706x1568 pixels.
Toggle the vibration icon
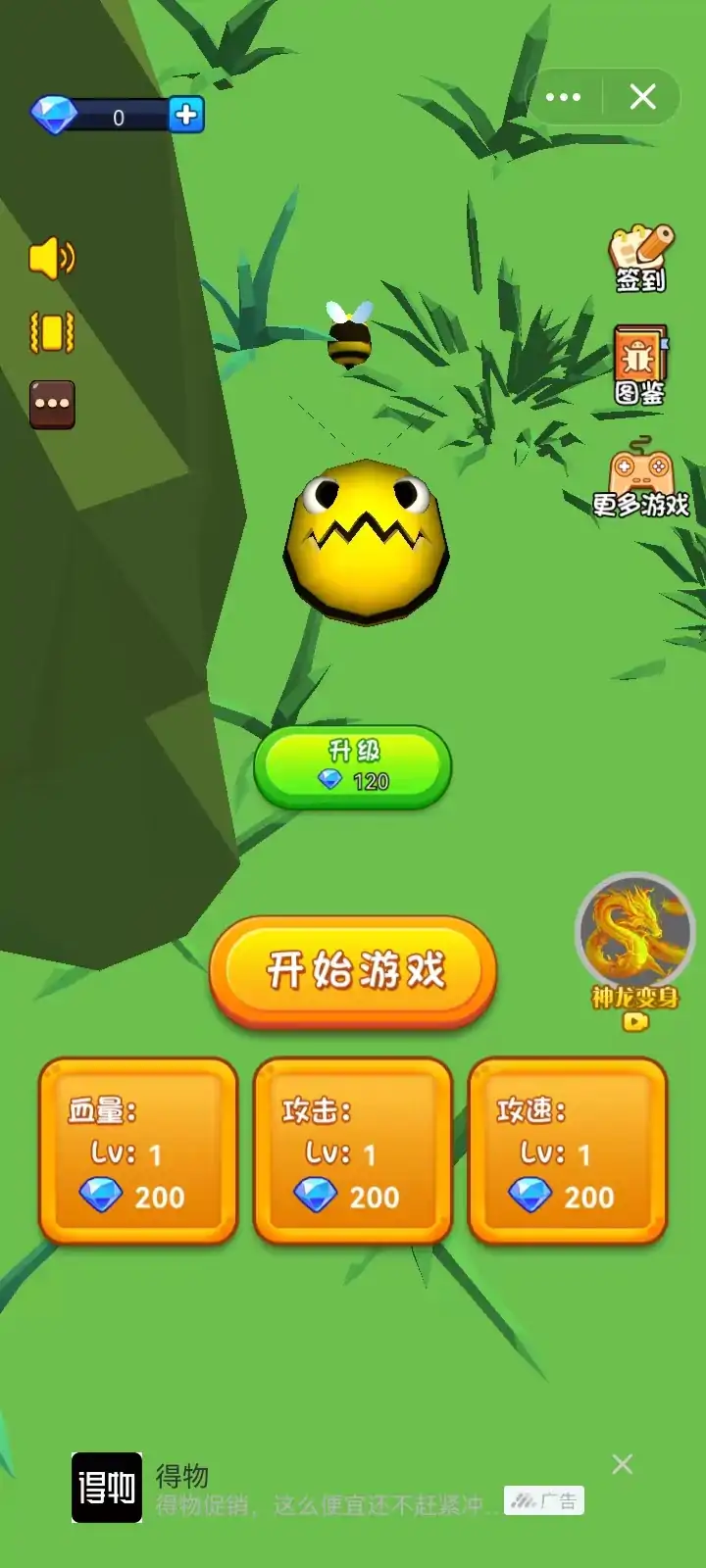coord(52,332)
